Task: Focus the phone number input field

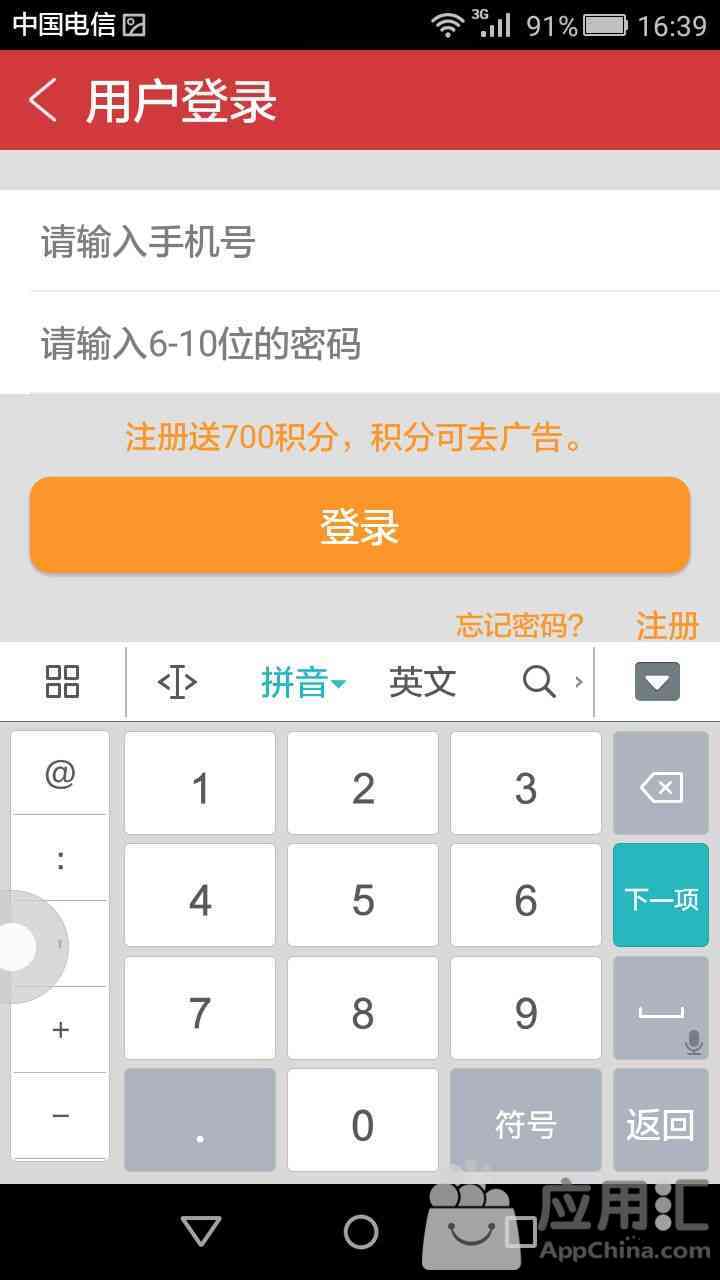Action: coord(360,242)
